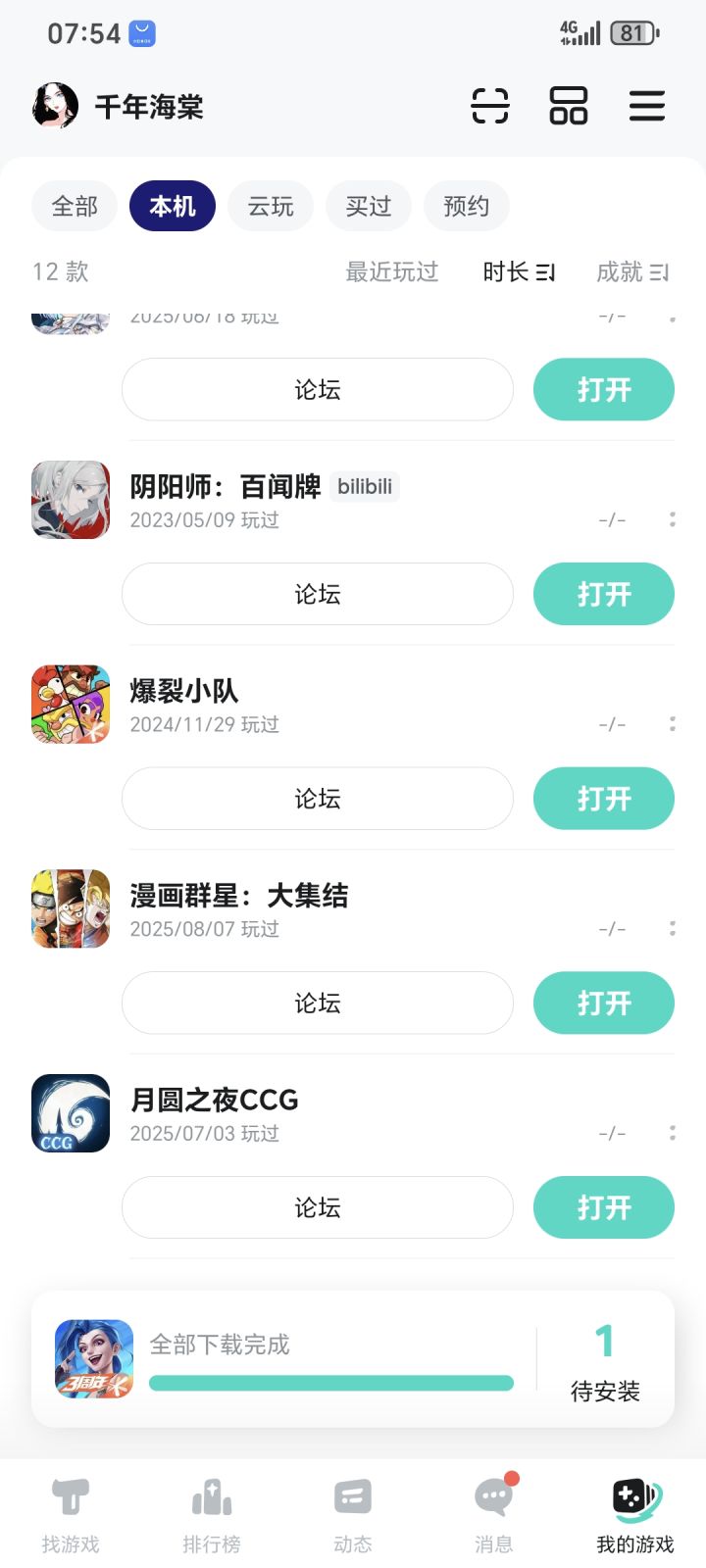Open the hamburger menu icon

(x=647, y=106)
